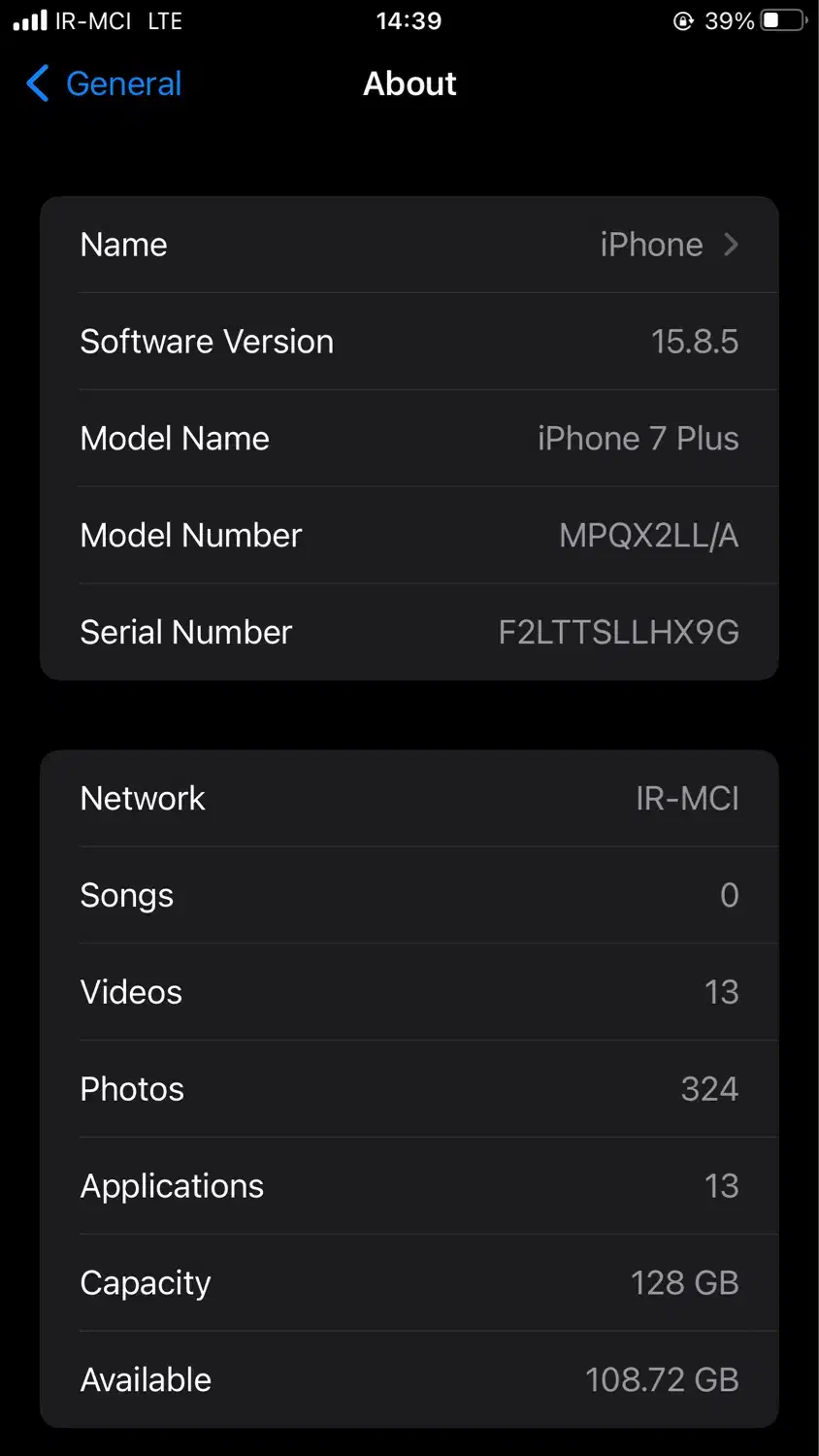Image resolution: width=819 pixels, height=1456 pixels.
Task: Select the Model Name iPhone 7 Plus row
Action: (x=409, y=438)
